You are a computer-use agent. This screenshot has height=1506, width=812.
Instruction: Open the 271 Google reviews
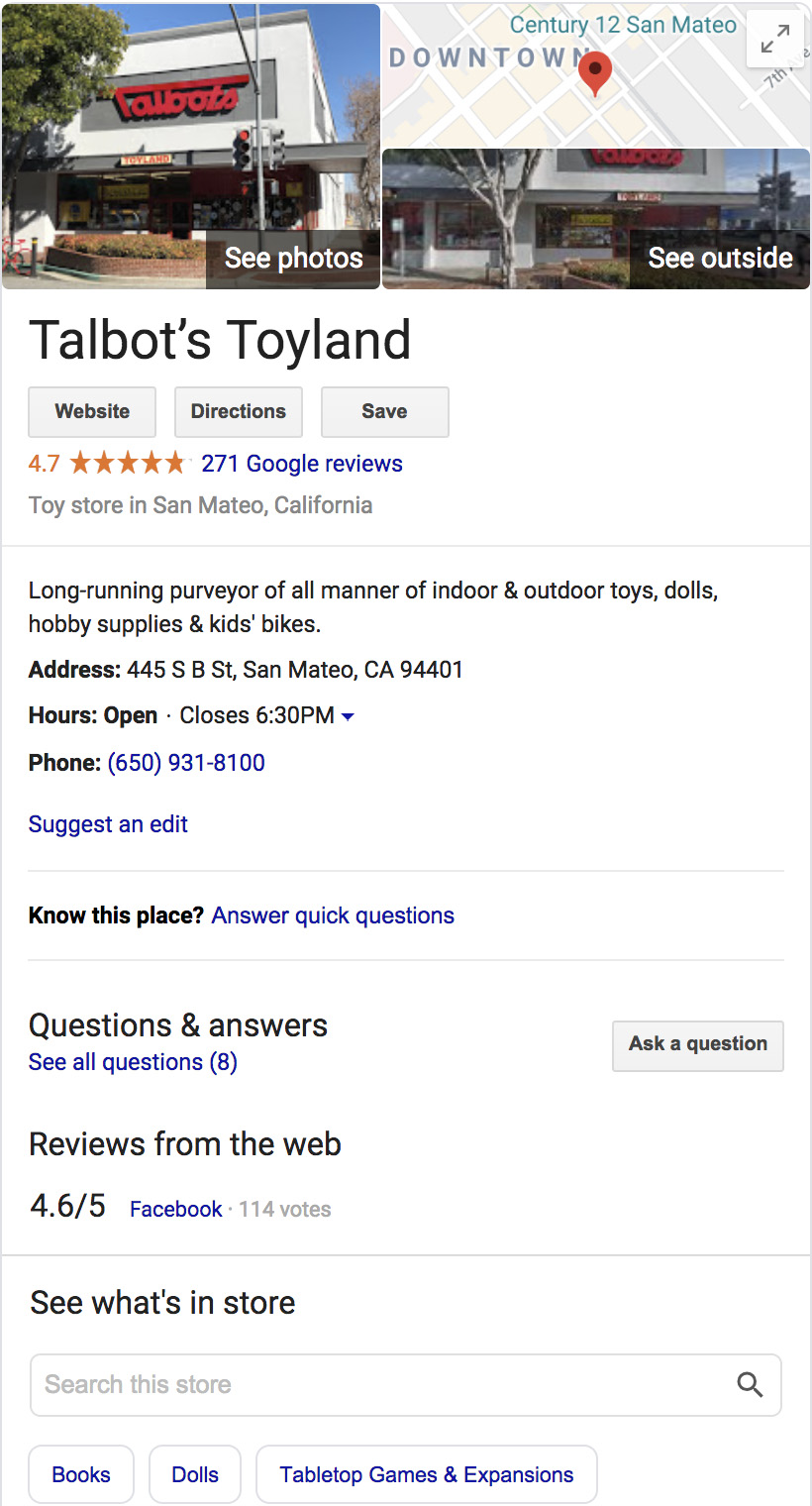(x=302, y=464)
